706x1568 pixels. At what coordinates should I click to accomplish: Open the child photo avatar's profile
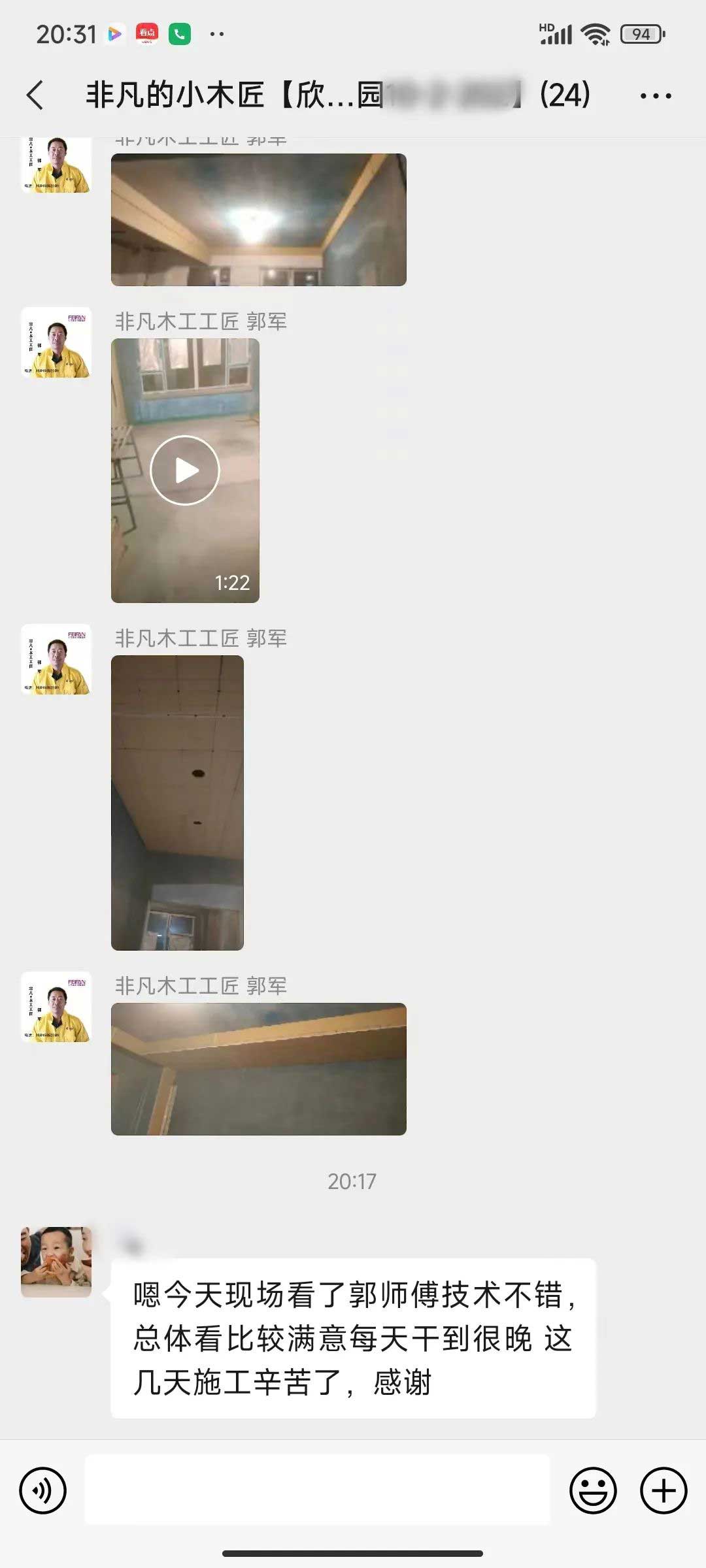56,1262
